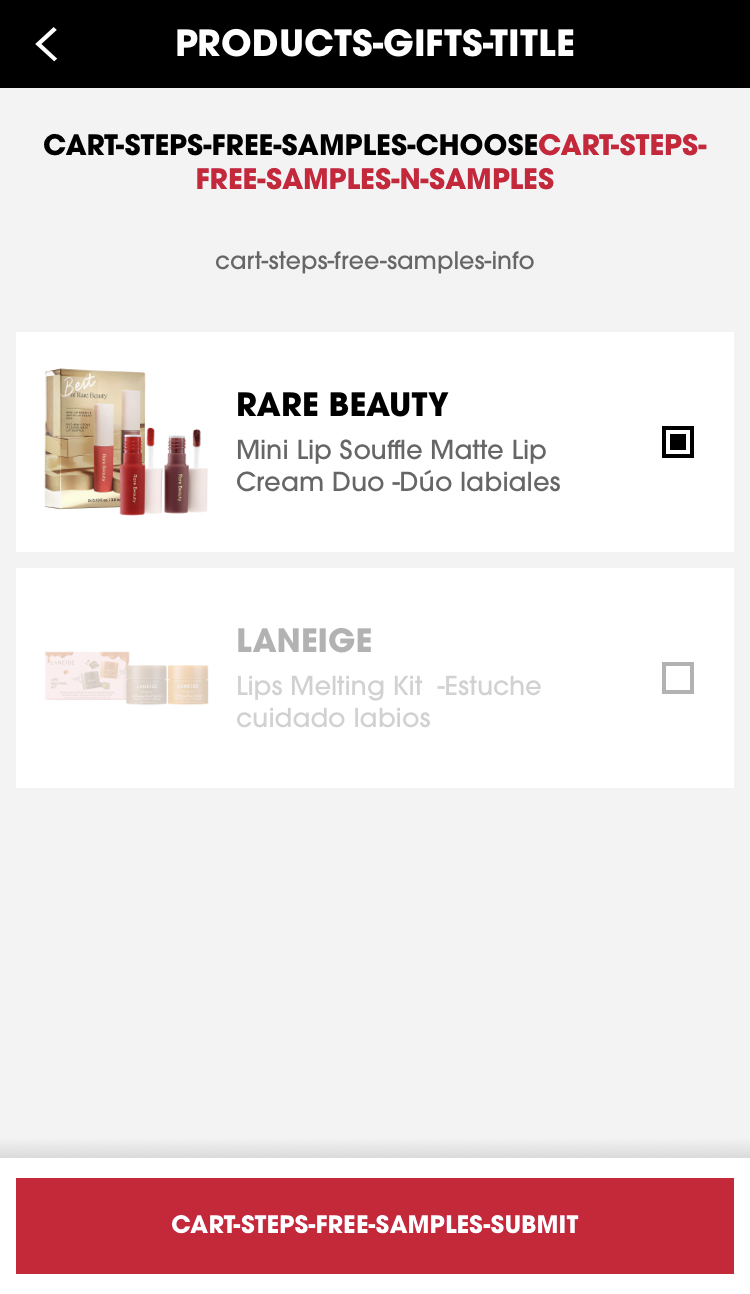Screen dimensions: 750x1294
Task: Tap the CART-STEPS-FREE-SAMPLES-SUBMIT button
Action: (x=375, y=1225)
